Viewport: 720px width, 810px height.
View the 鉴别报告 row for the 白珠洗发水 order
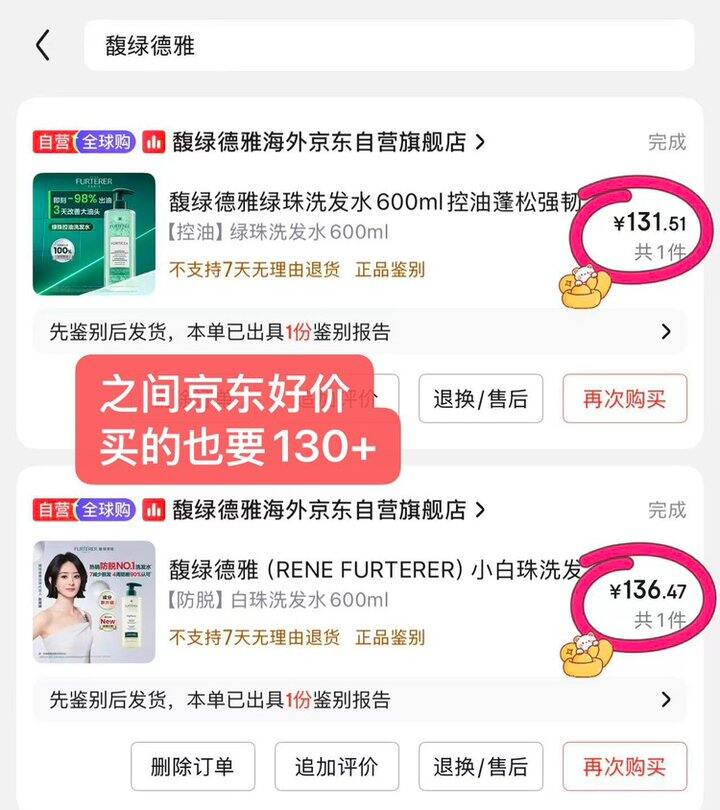coord(360,700)
